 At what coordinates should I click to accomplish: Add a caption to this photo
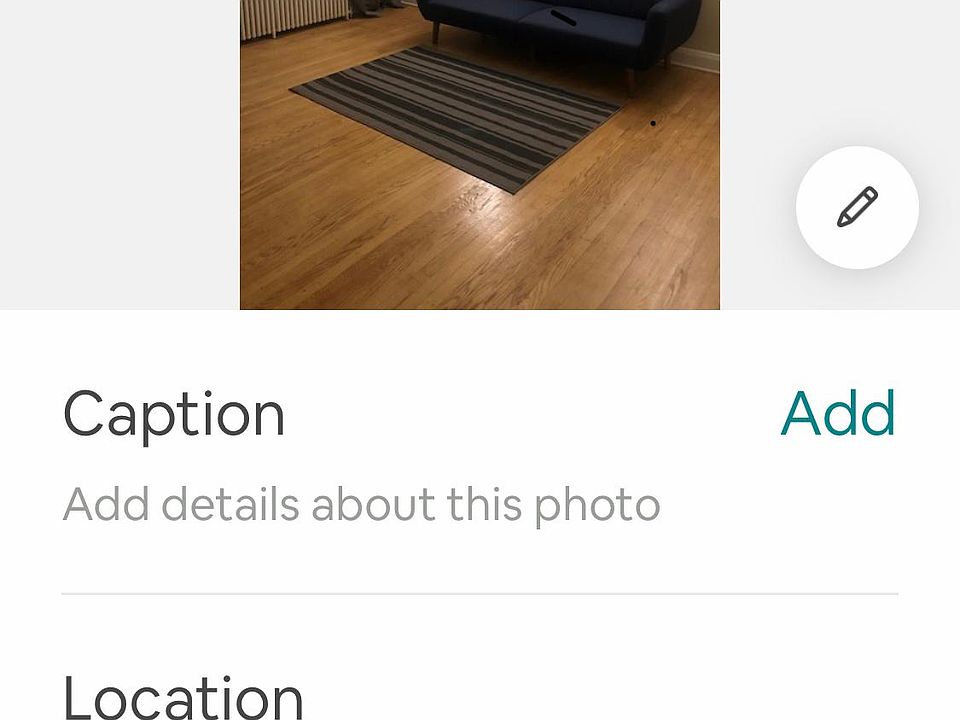(x=837, y=413)
